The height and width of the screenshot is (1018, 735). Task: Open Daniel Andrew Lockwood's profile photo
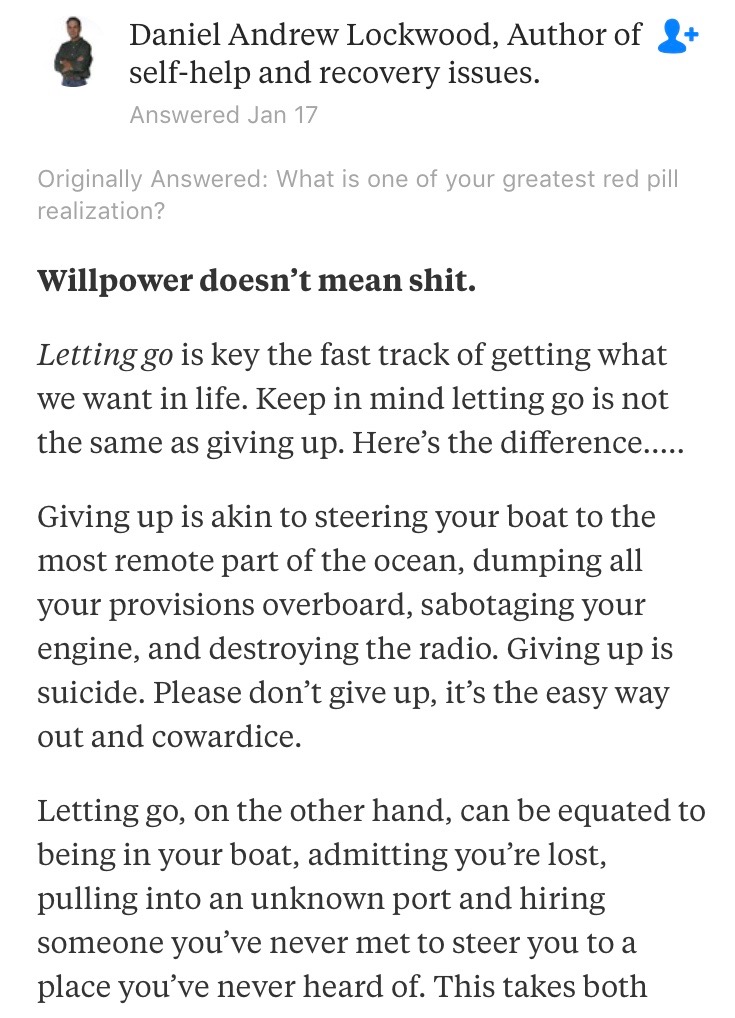72,52
